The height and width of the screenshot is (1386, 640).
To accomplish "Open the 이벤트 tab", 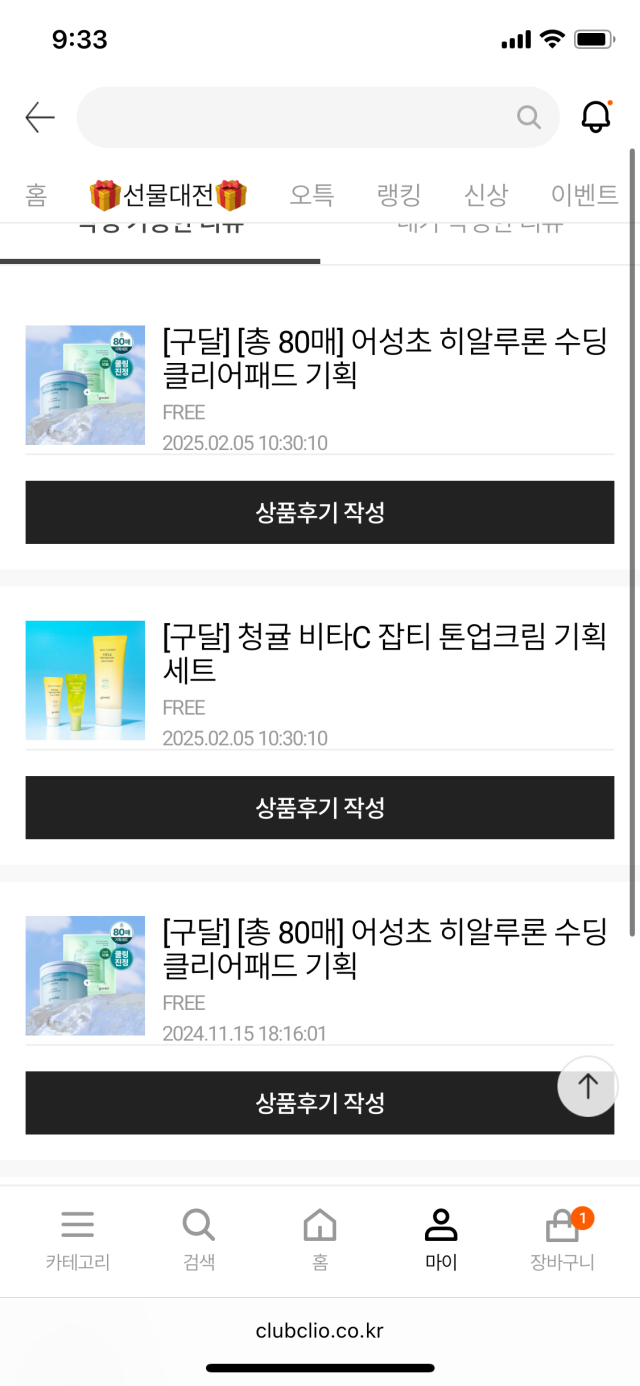I will click(584, 195).
